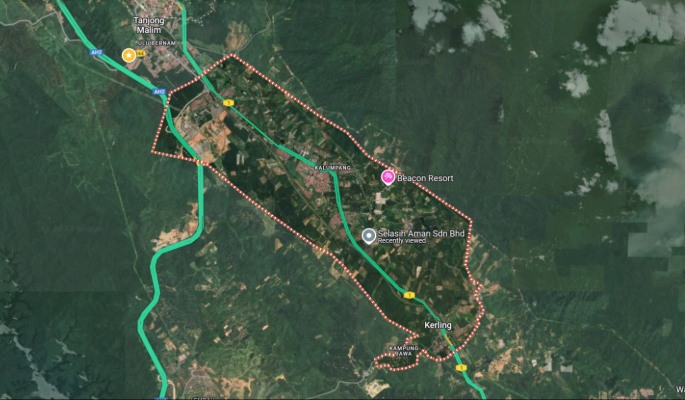The height and width of the screenshot is (400, 685).
Task: Select the Selasih Aman Sdn Bhd marker
Action: pos(369,236)
